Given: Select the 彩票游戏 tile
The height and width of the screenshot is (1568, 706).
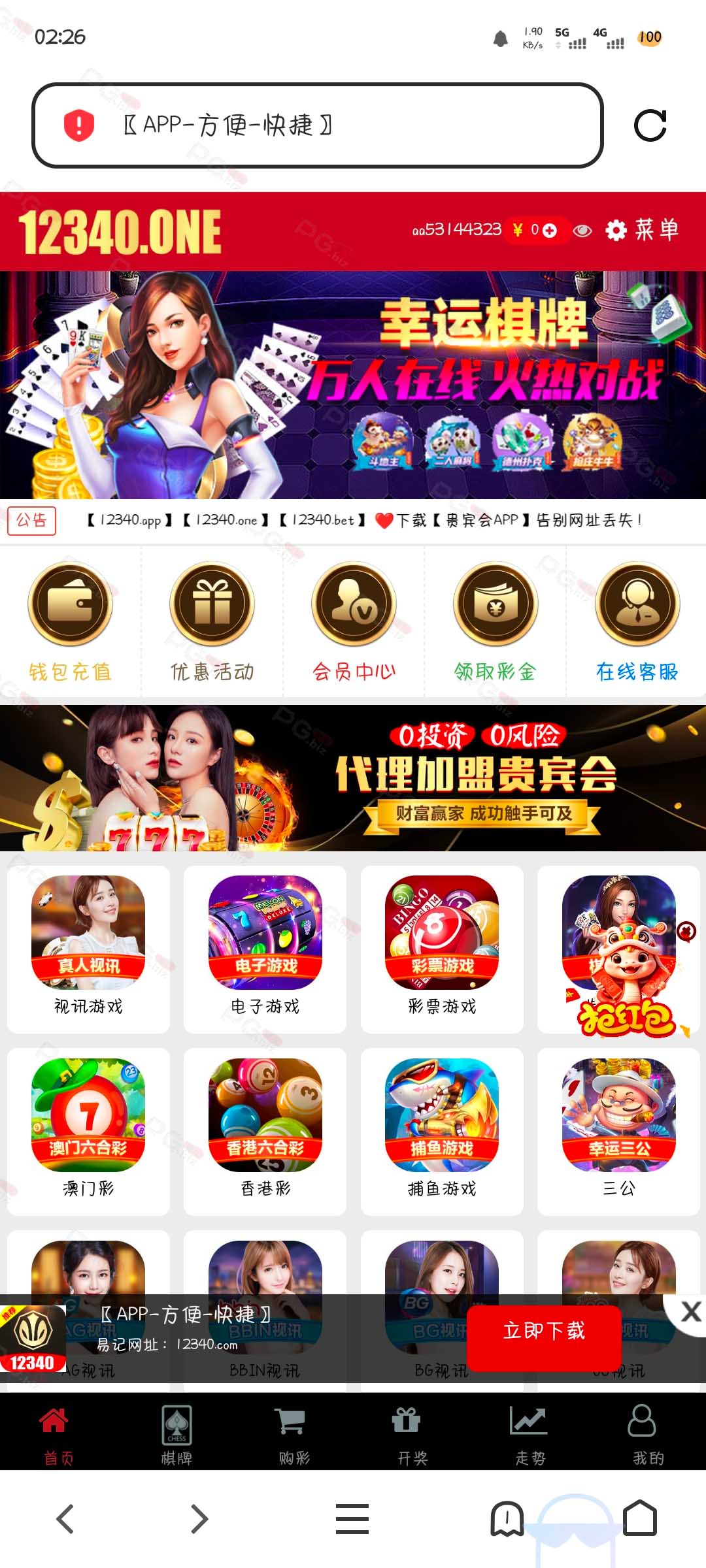Looking at the screenshot, I should tap(442, 949).
